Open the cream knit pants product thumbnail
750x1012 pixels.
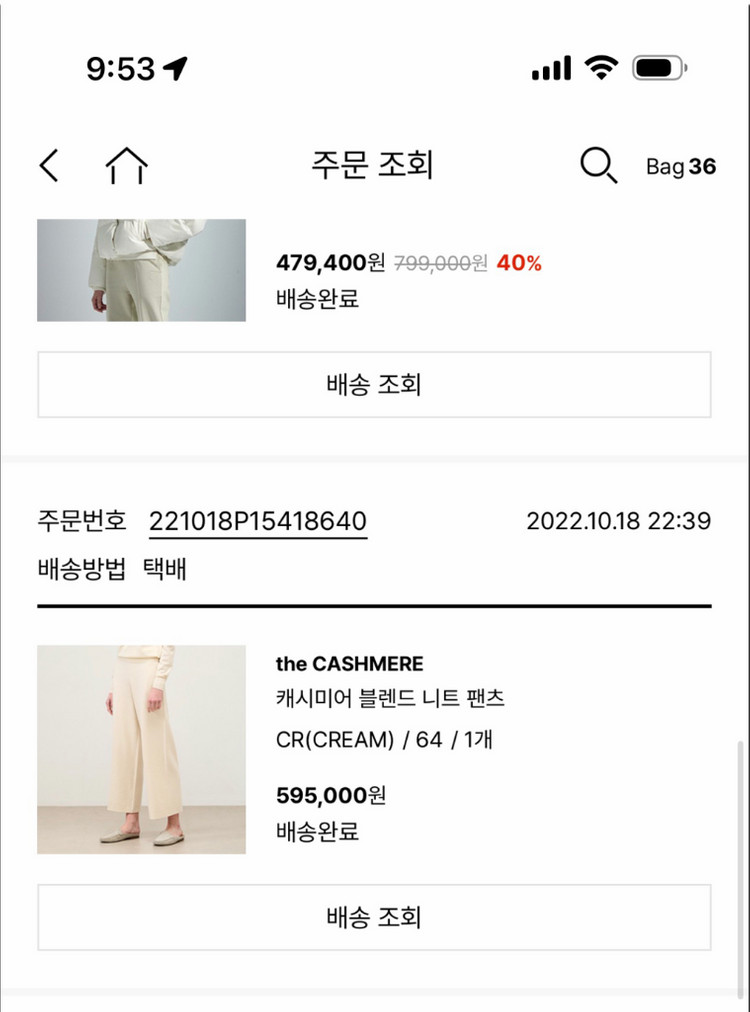pyautogui.click(x=140, y=747)
